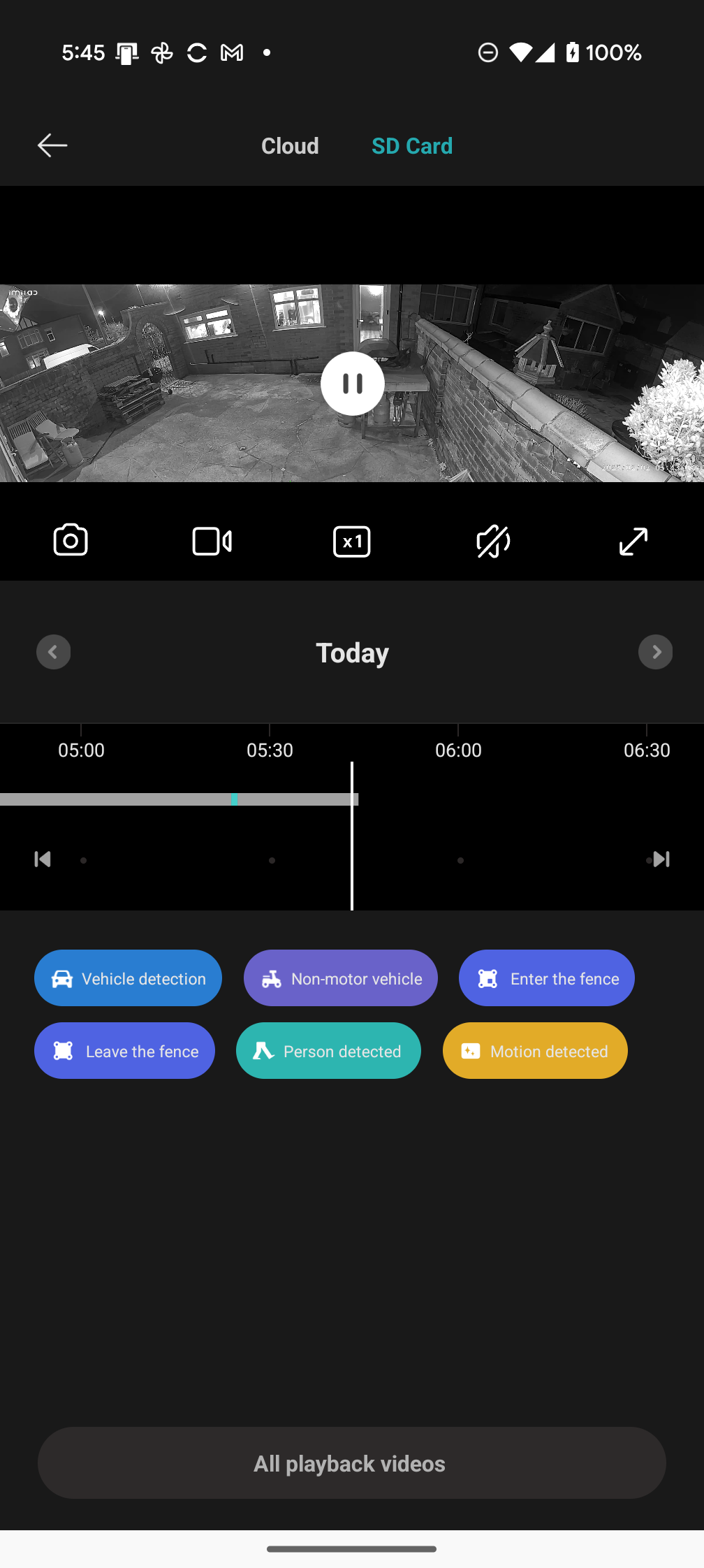Jump to the previous recording
704x1568 pixels.
(43, 859)
